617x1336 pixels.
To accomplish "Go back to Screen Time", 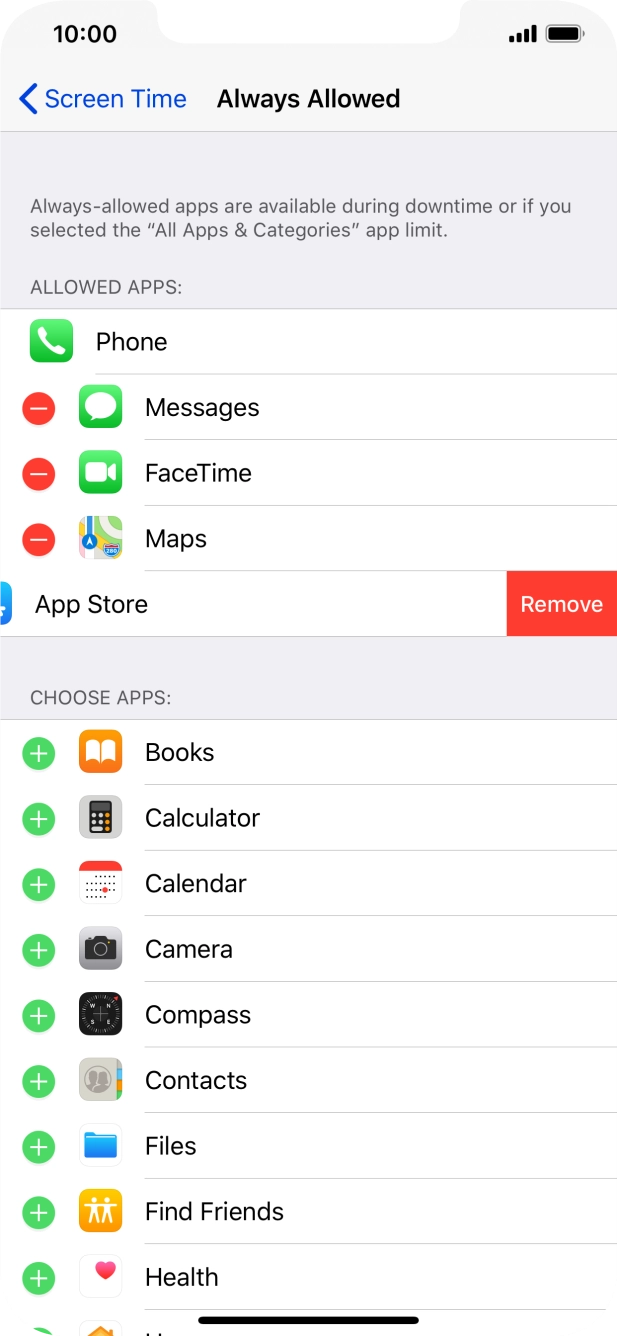I will pyautogui.click(x=102, y=99).
